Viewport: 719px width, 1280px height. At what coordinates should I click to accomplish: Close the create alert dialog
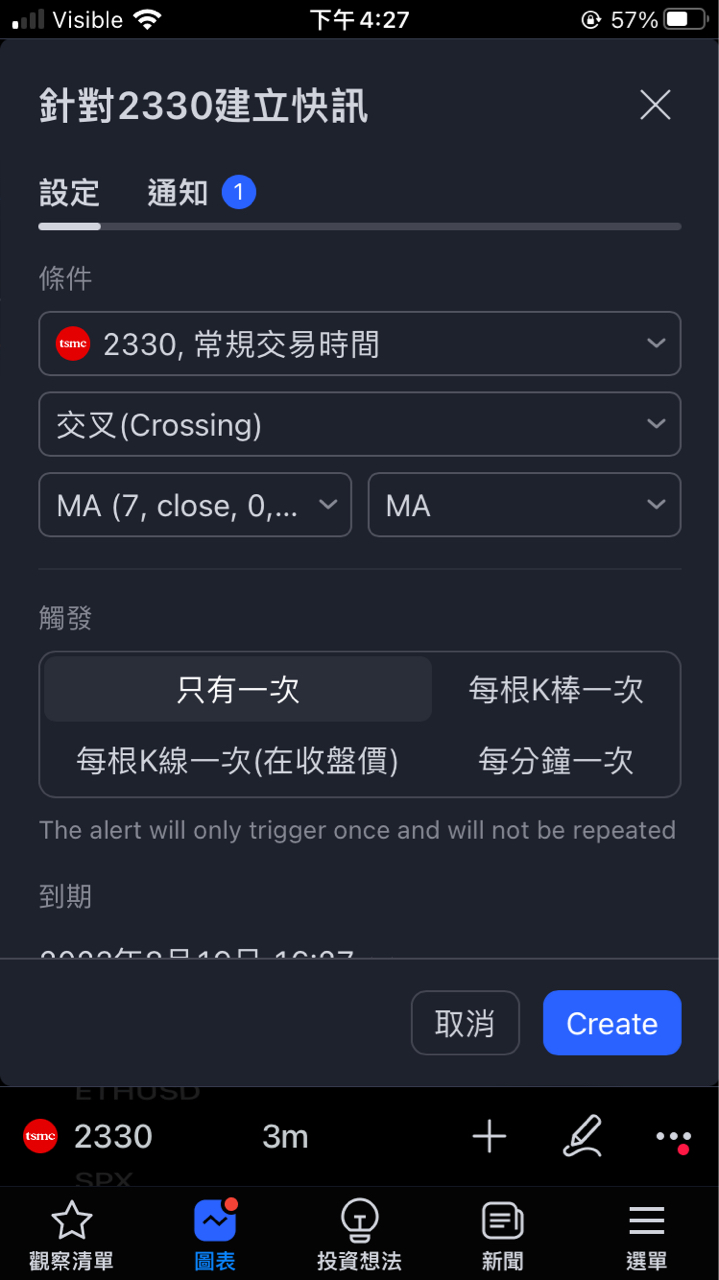(x=655, y=105)
